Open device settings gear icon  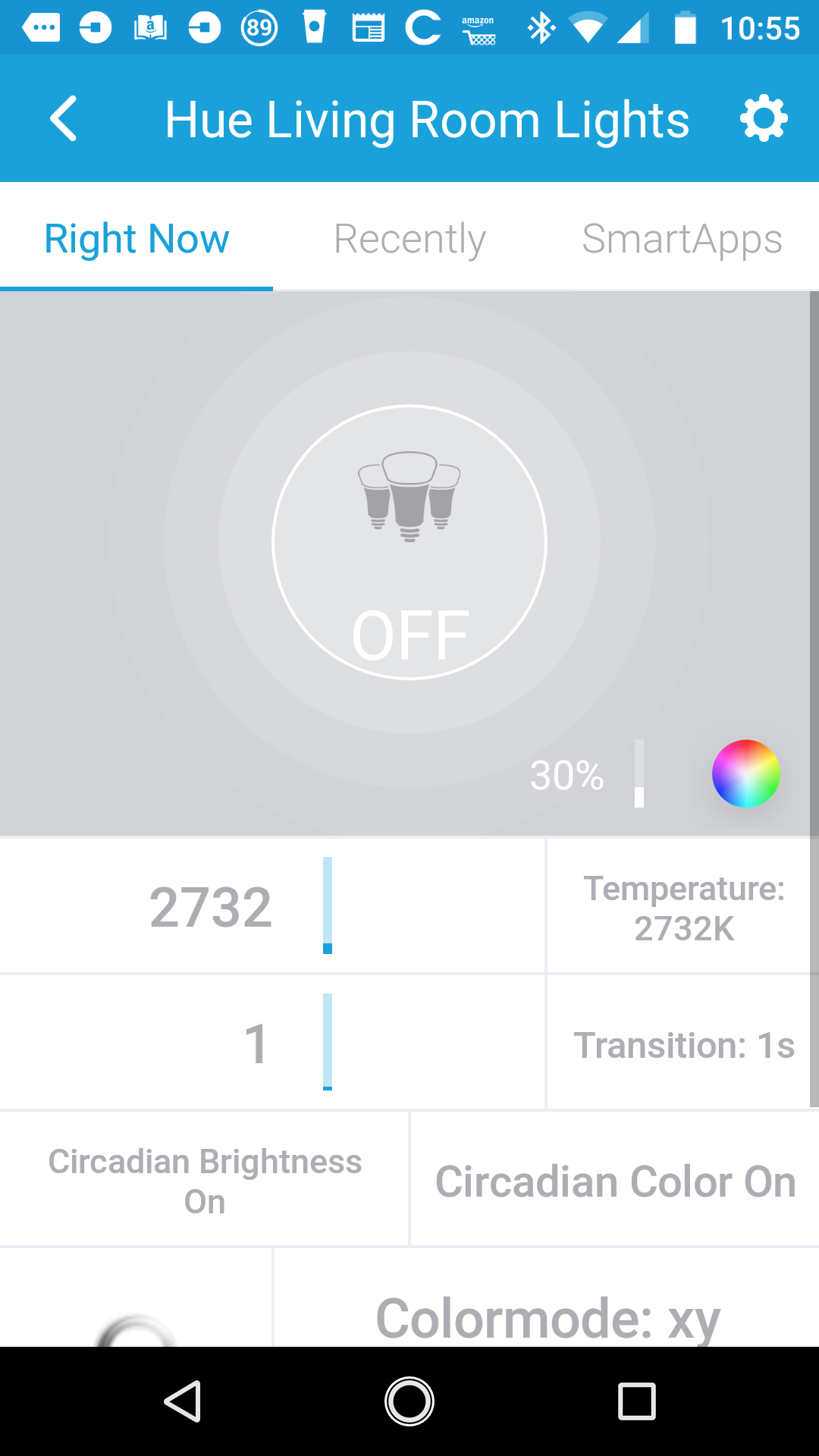(764, 118)
